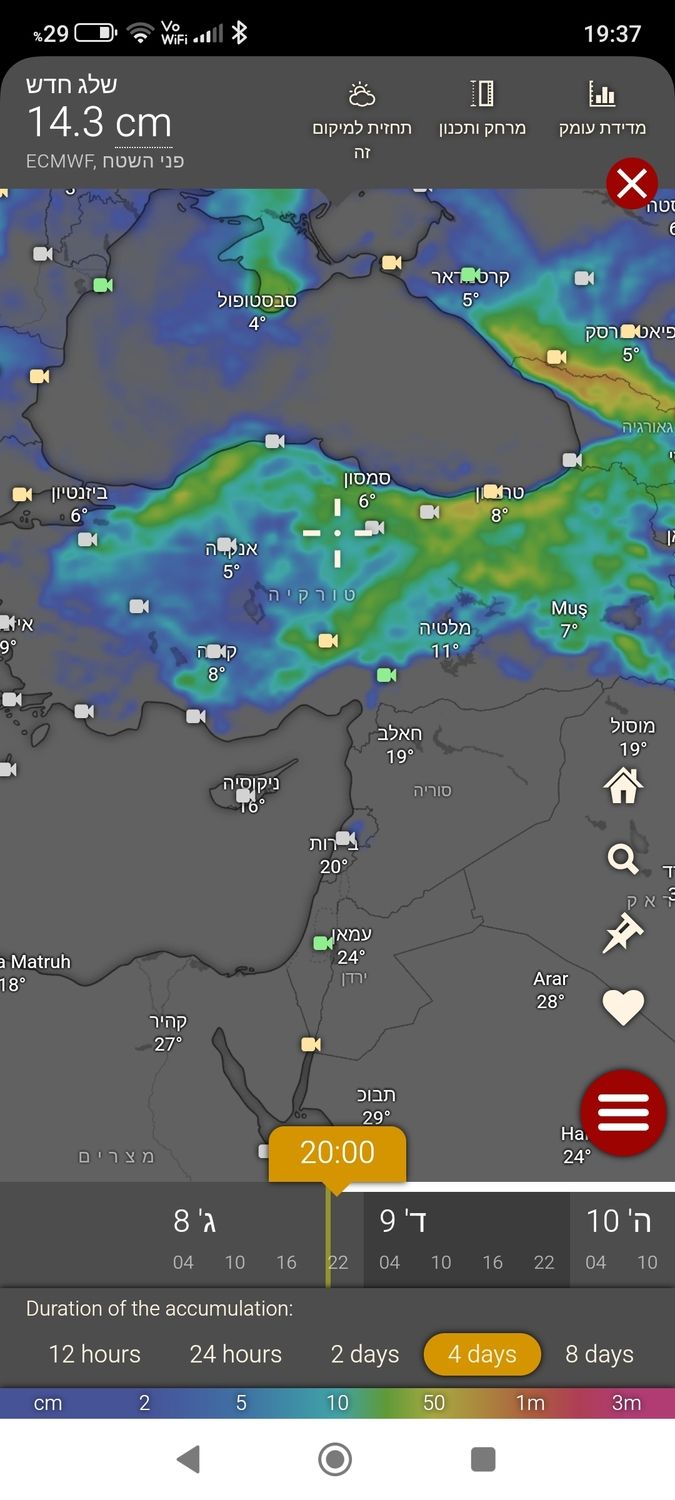
Task: Open favorites heart icon
Action: (x=622, y=1007)
